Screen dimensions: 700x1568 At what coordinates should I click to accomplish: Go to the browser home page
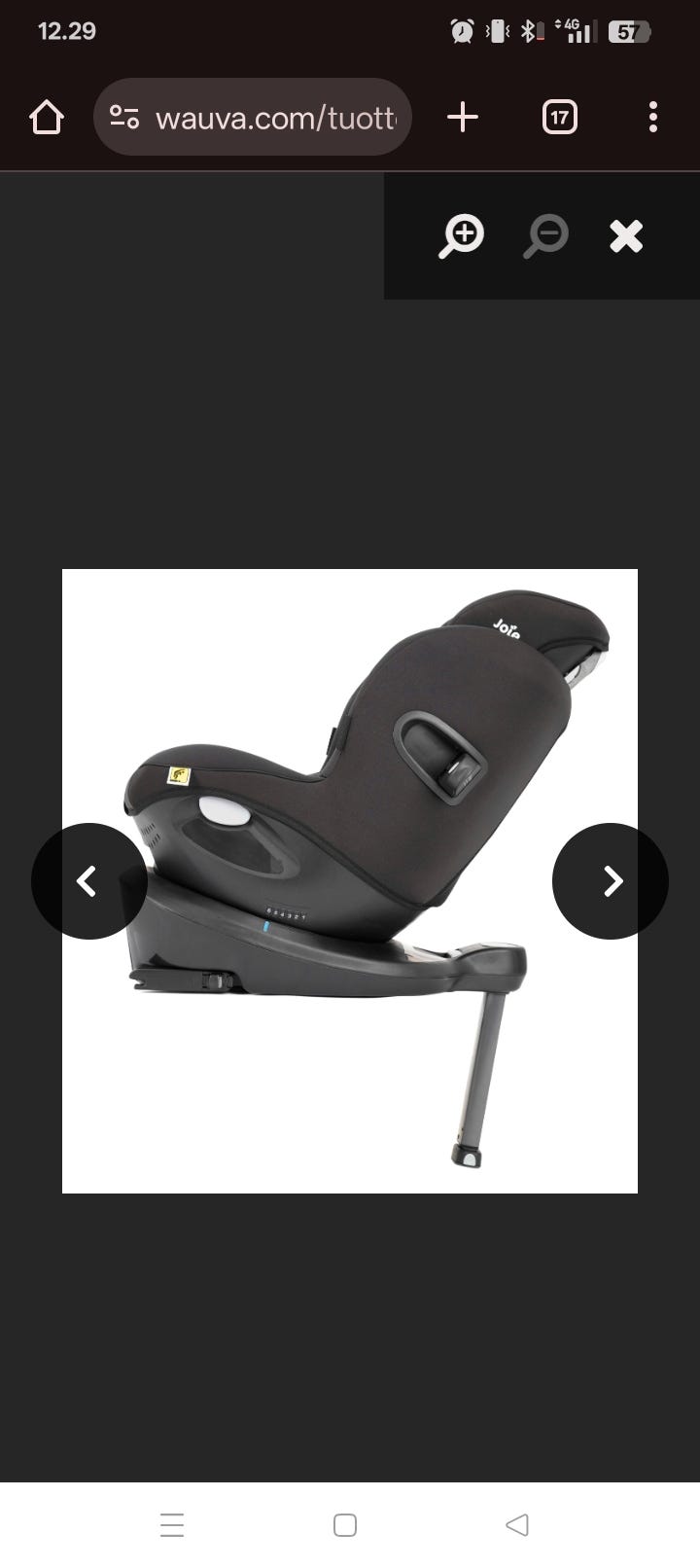pyautogui.click(x=47, y=118)
